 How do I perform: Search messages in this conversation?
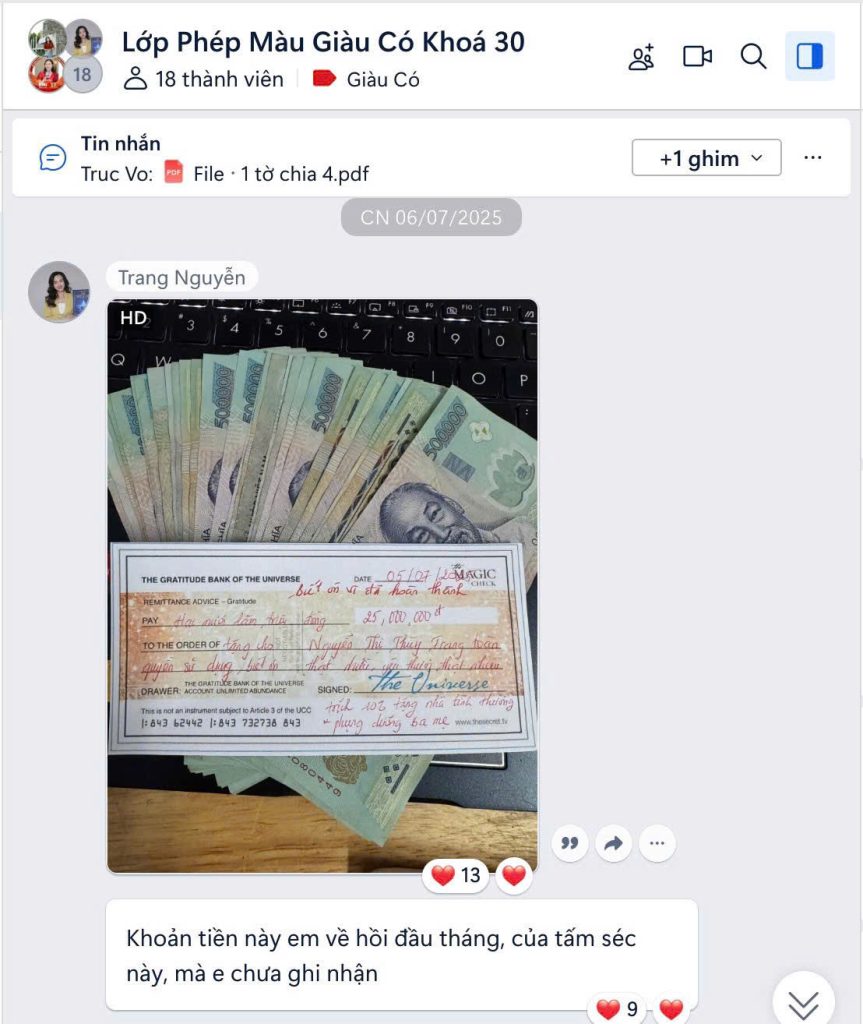point(753,56)
